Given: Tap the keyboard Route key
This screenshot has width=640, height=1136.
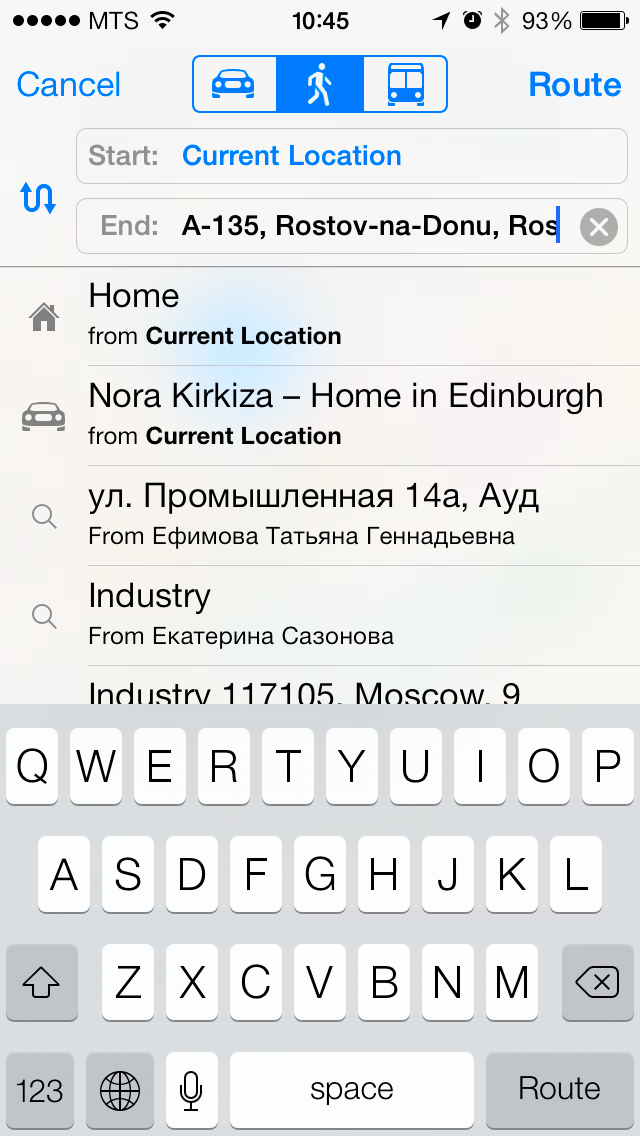Looking at the screenshot, I should [x=560, y=1088].
